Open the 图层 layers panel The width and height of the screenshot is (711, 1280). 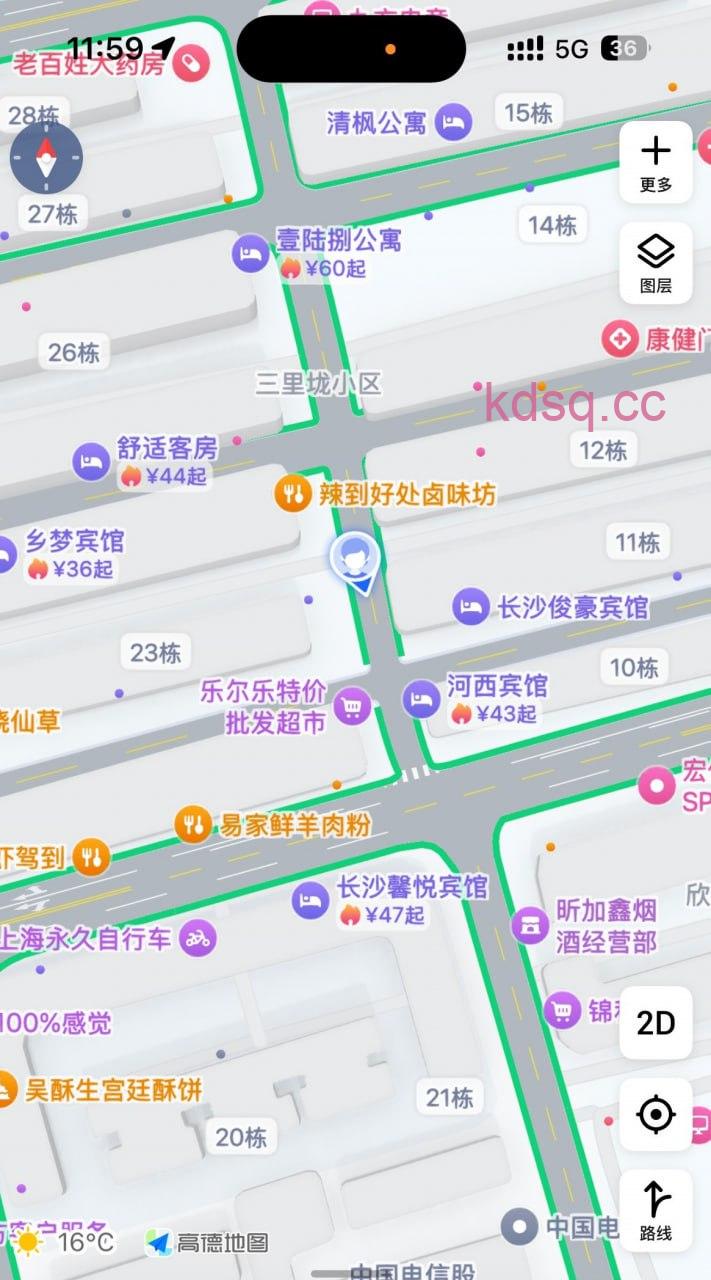click(x=656, y=263)
